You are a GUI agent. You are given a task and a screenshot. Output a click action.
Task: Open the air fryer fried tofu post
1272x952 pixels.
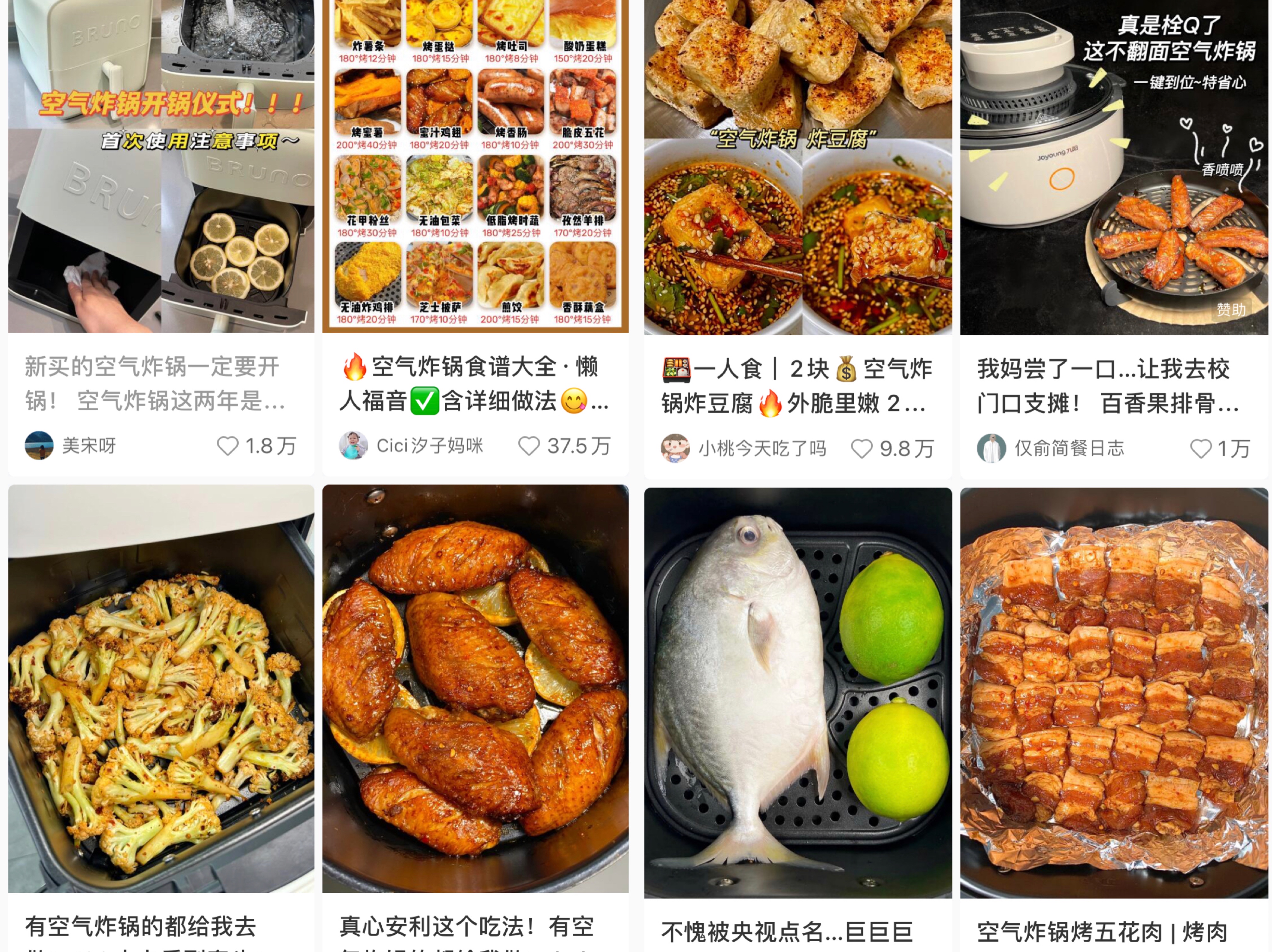798,172
